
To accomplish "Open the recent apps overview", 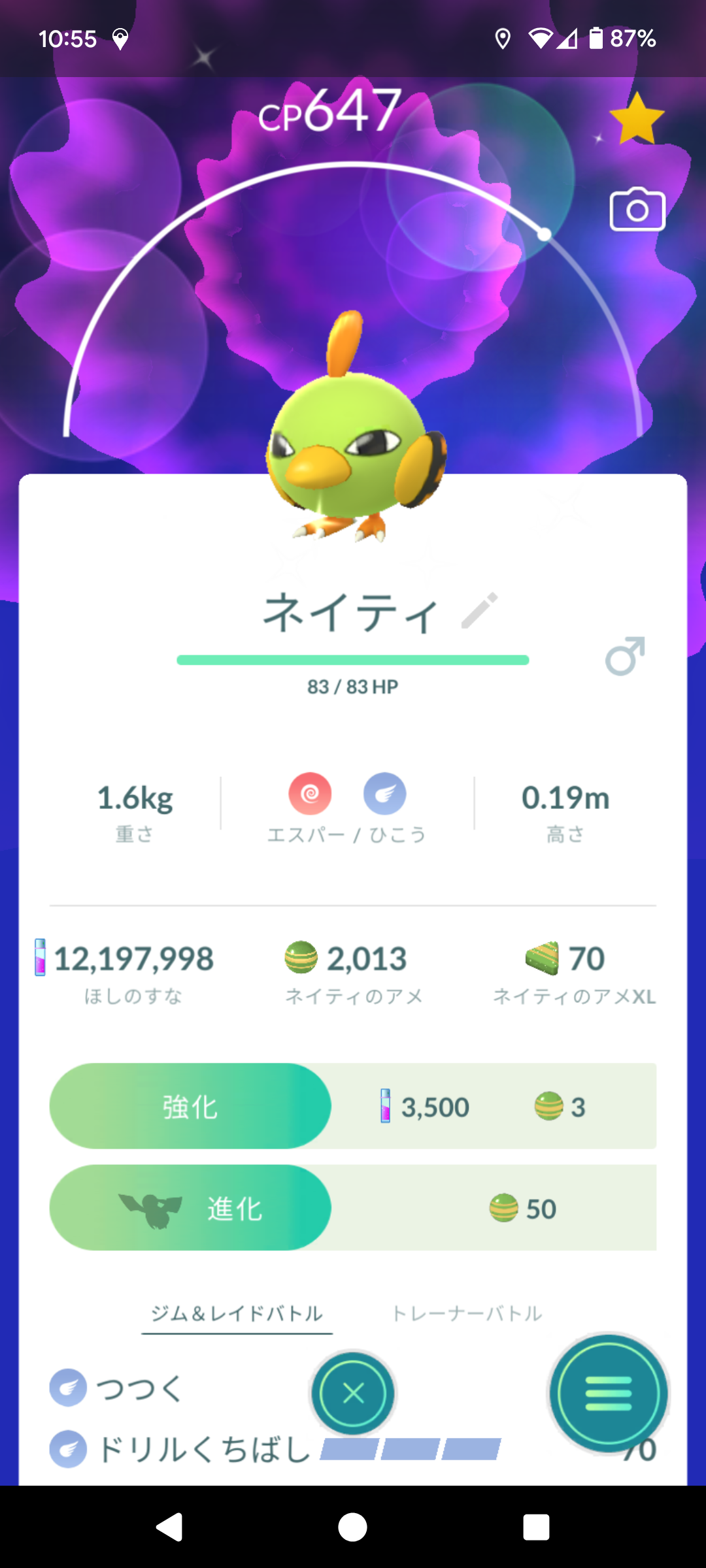I will click(x=536, y=1527).
